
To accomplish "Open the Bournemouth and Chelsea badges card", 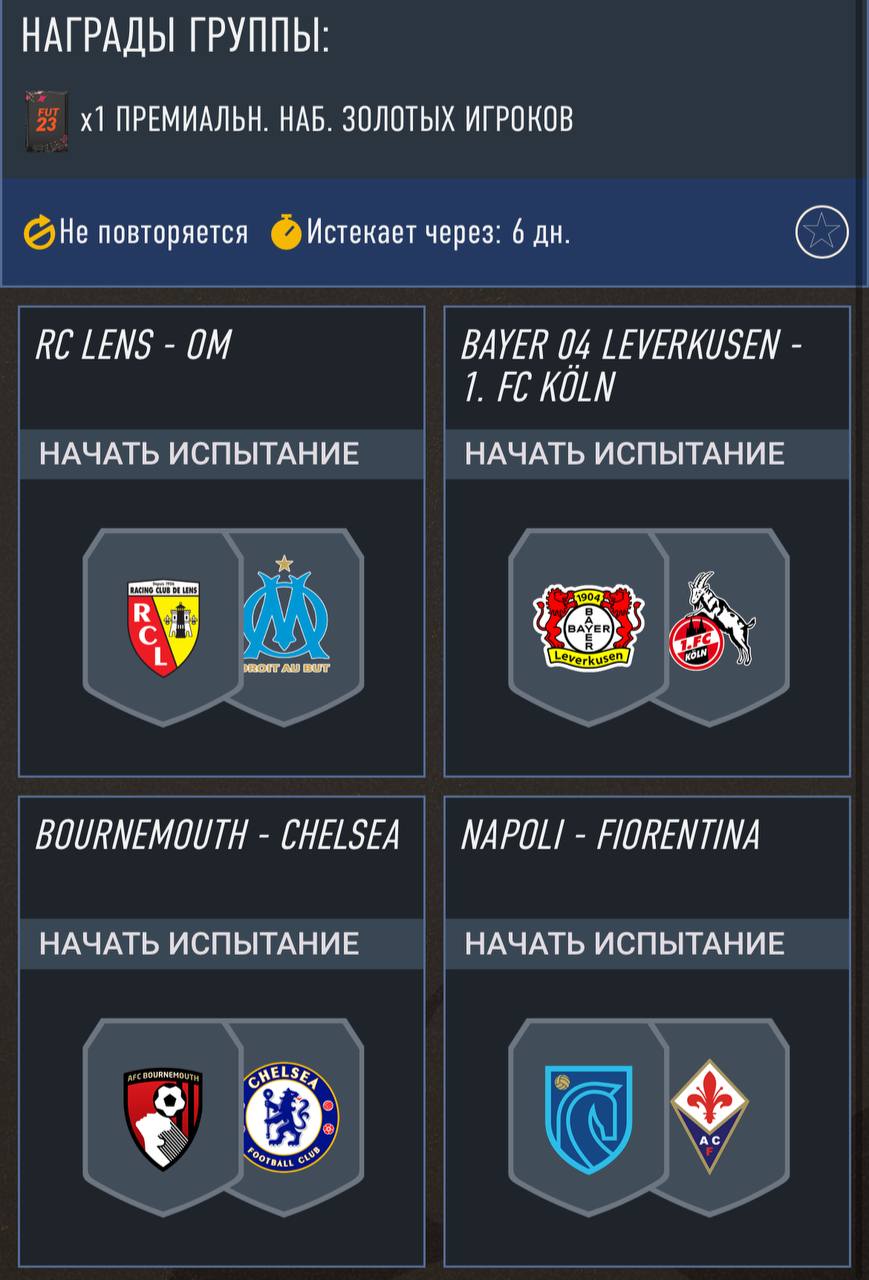I will click(x=222, y=1116).
